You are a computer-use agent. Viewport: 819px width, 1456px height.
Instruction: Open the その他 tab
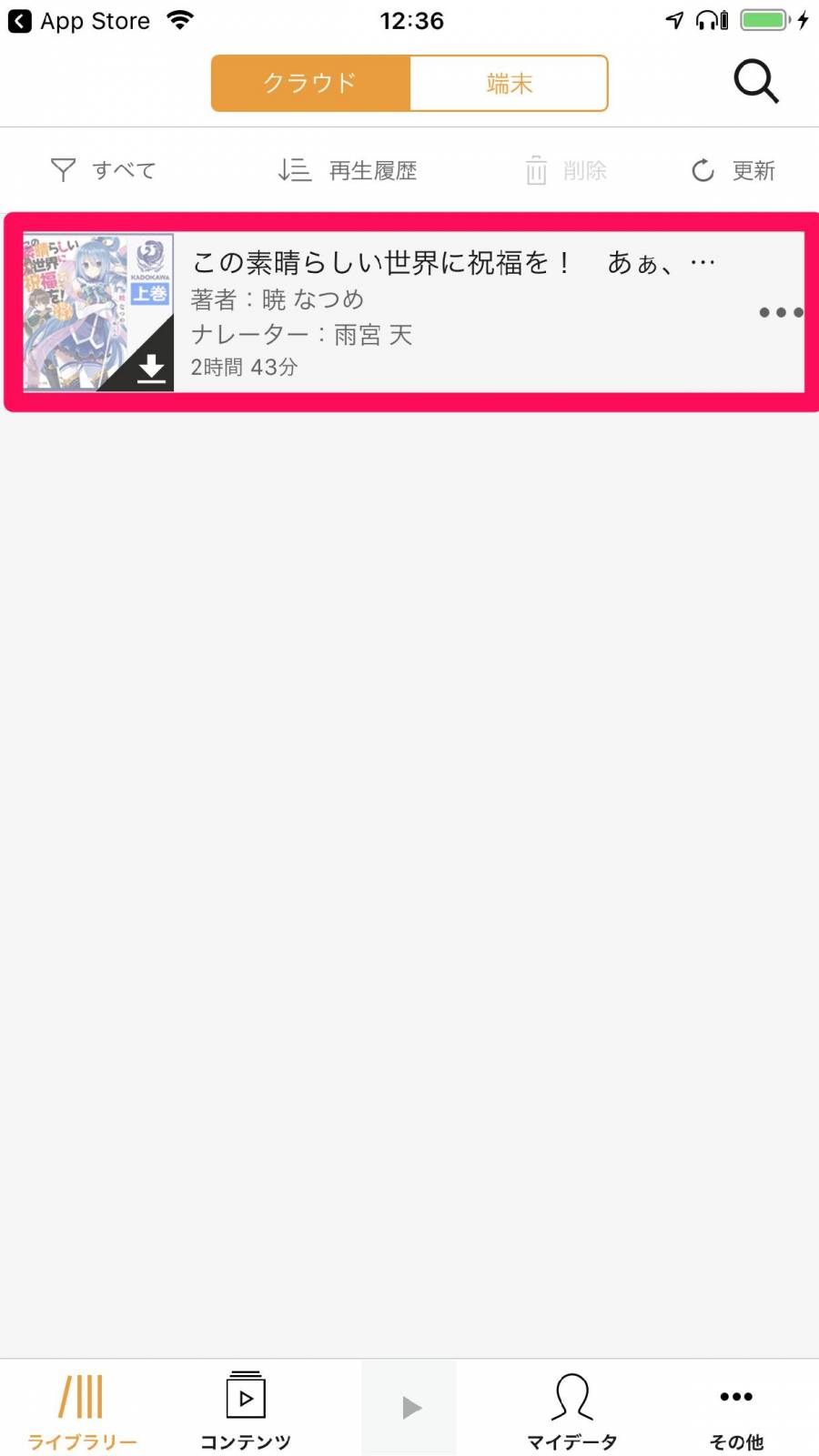(736, 1410)
